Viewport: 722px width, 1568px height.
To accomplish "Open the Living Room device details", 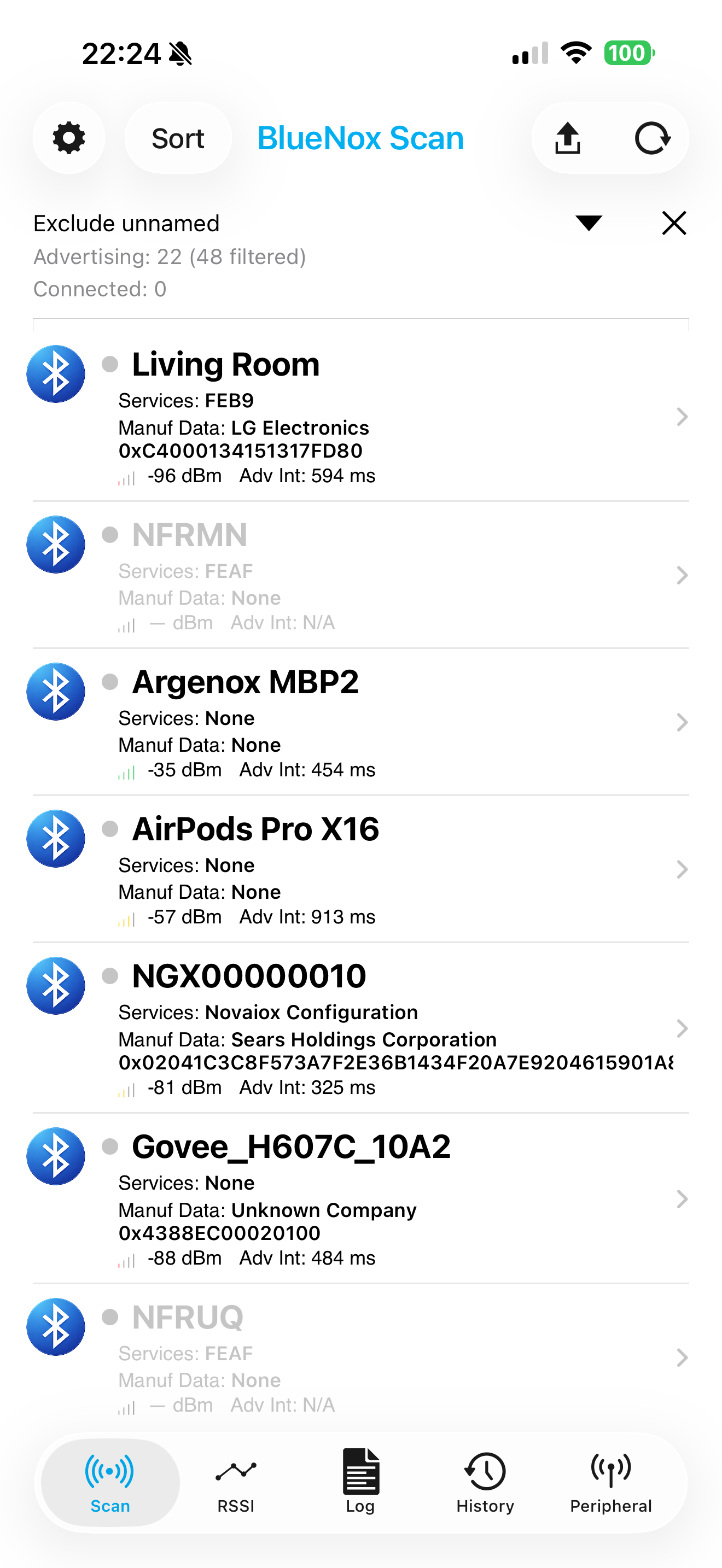I will (361, 417).
